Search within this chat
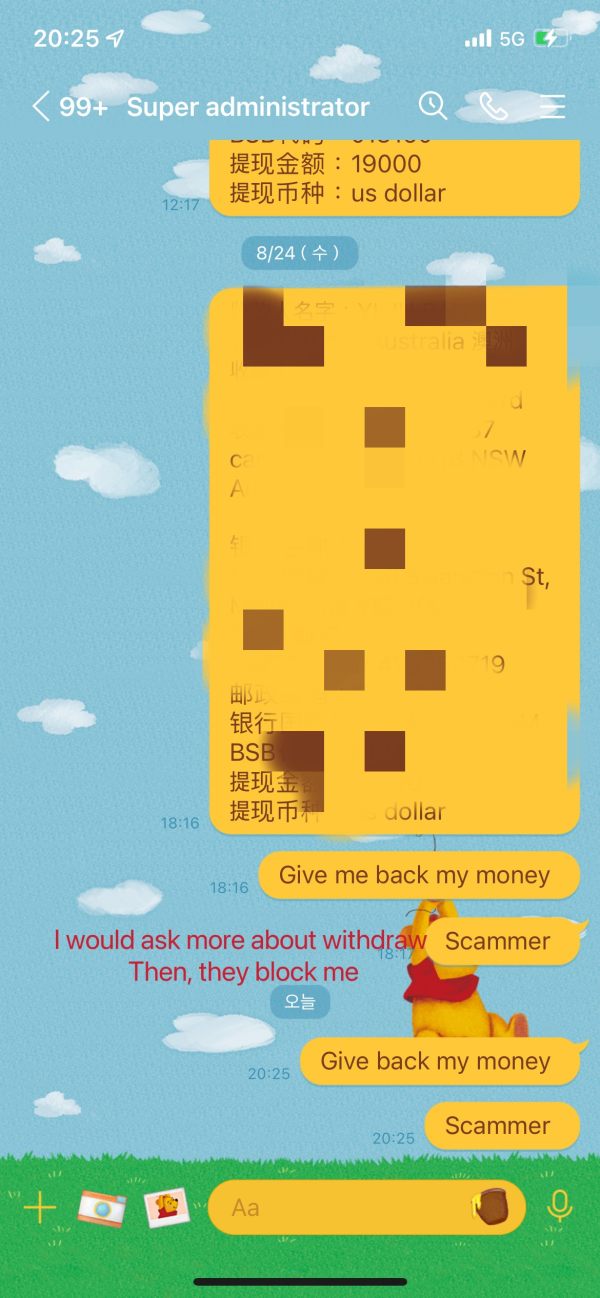Image resolution: width=600 pixels, height=1298 pixels. click(432, 106)
